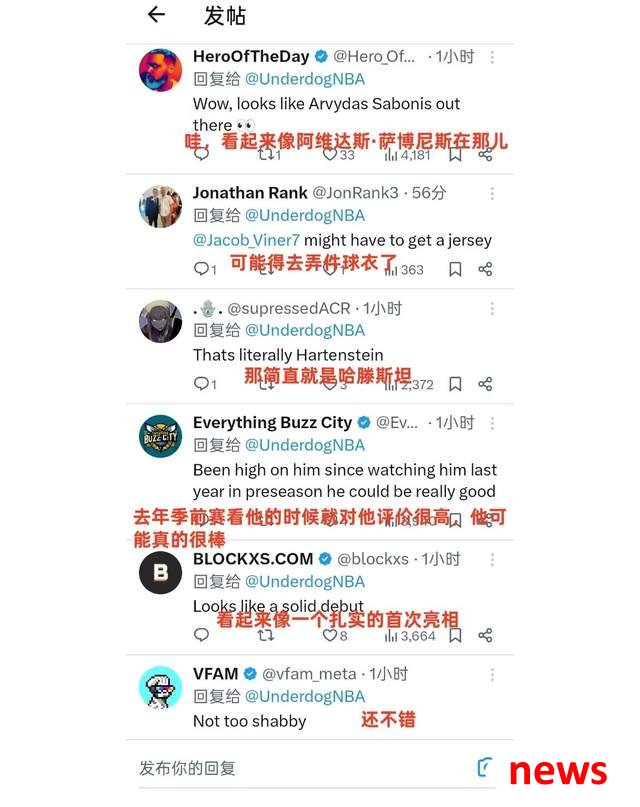Go back using the top arrow
This screenshot has width=640, height=807.
[x=156, y=15]
